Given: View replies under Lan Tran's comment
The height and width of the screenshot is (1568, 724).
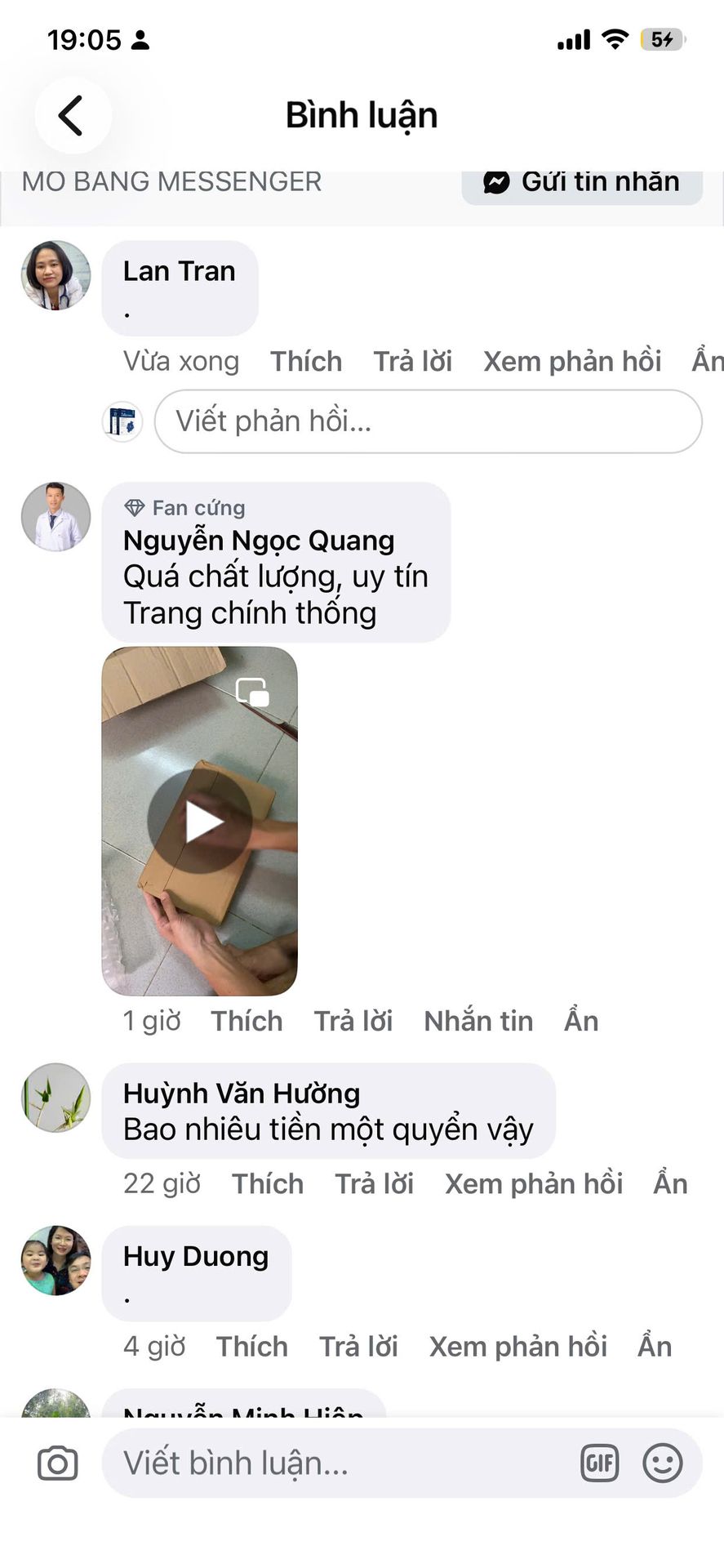Looking at the screenshot, I should 572,362.
